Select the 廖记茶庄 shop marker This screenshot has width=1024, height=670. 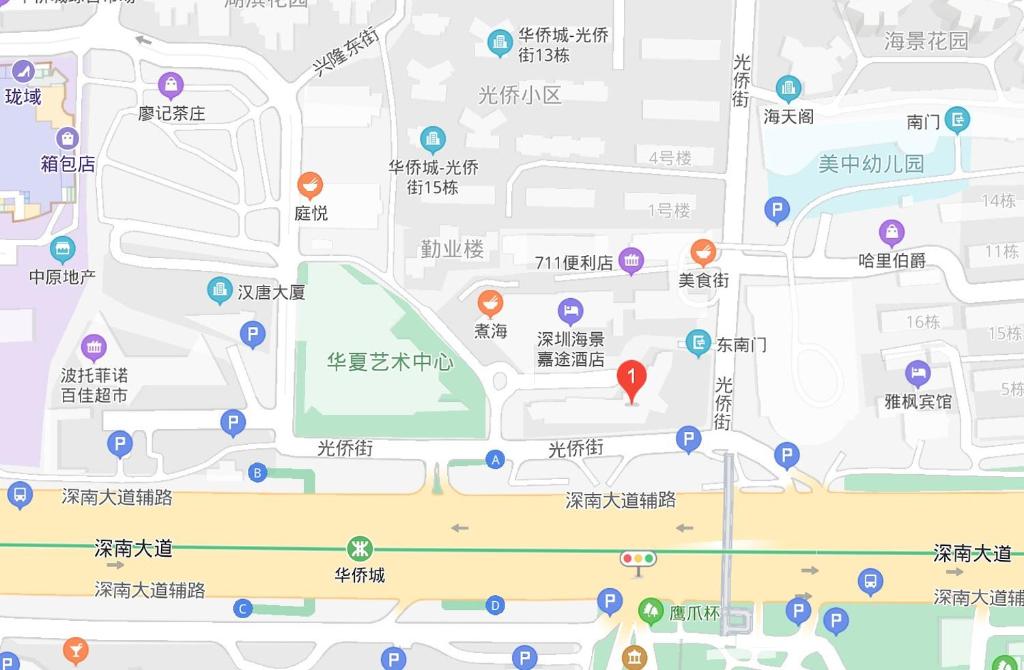(171, 86)
